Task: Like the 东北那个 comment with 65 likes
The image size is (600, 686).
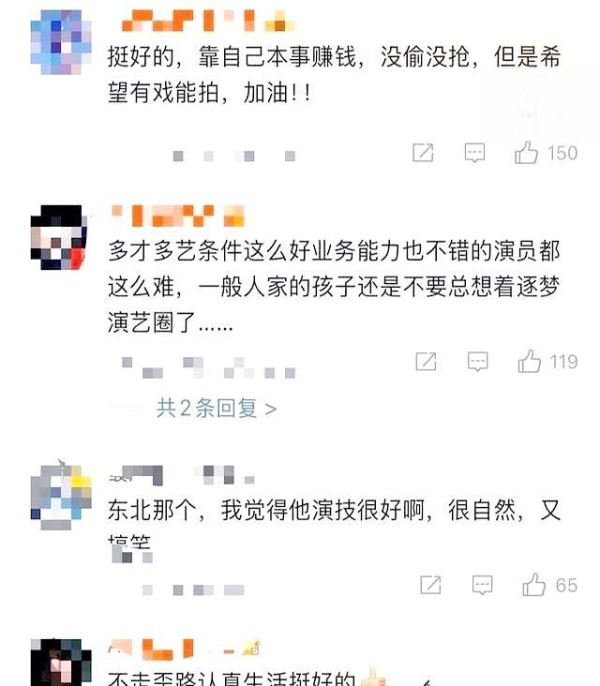Action: tap(534, 585)
